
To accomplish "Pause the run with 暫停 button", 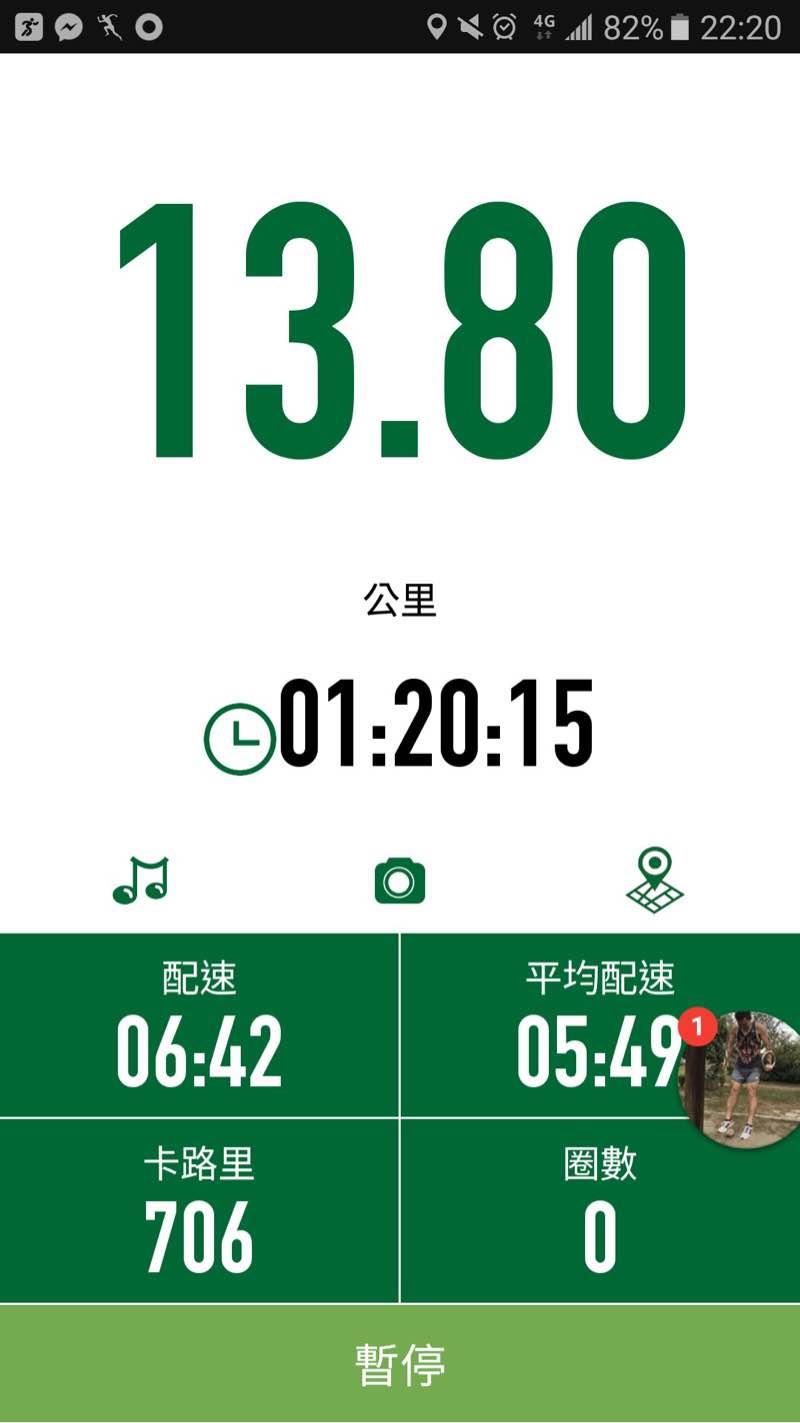I will point(400,1363).
